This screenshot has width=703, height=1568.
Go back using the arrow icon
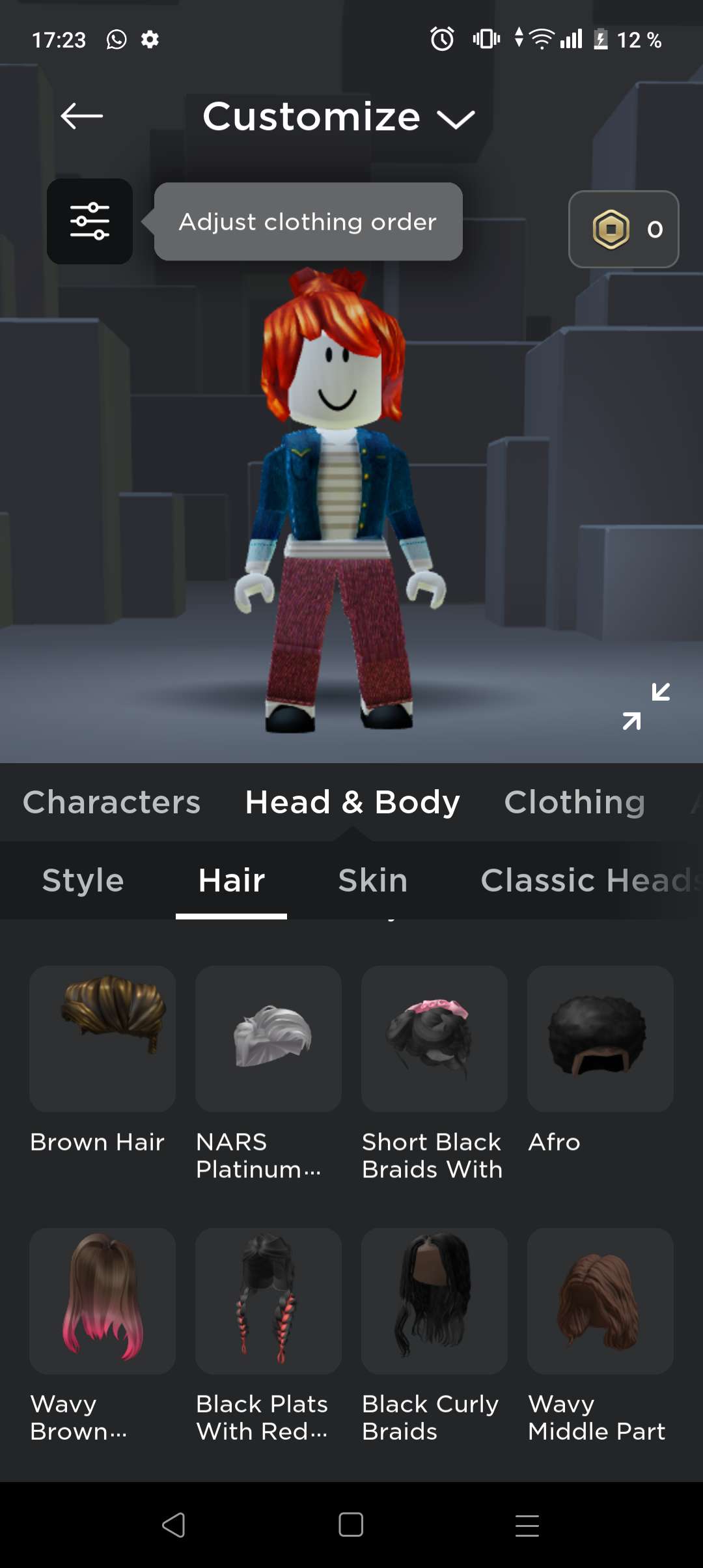click(x=81, y=117)
